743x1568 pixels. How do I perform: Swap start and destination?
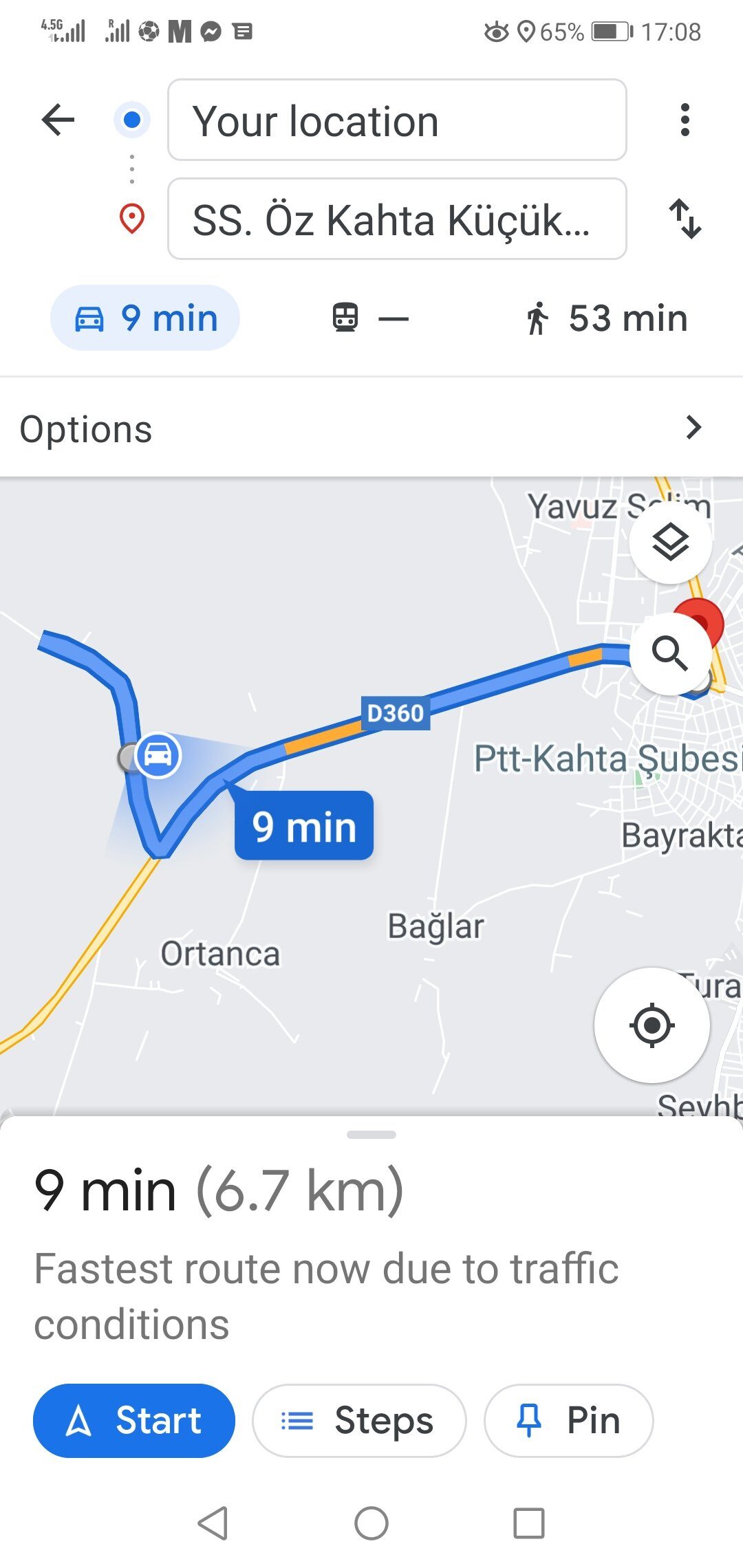tap(685, 219)
